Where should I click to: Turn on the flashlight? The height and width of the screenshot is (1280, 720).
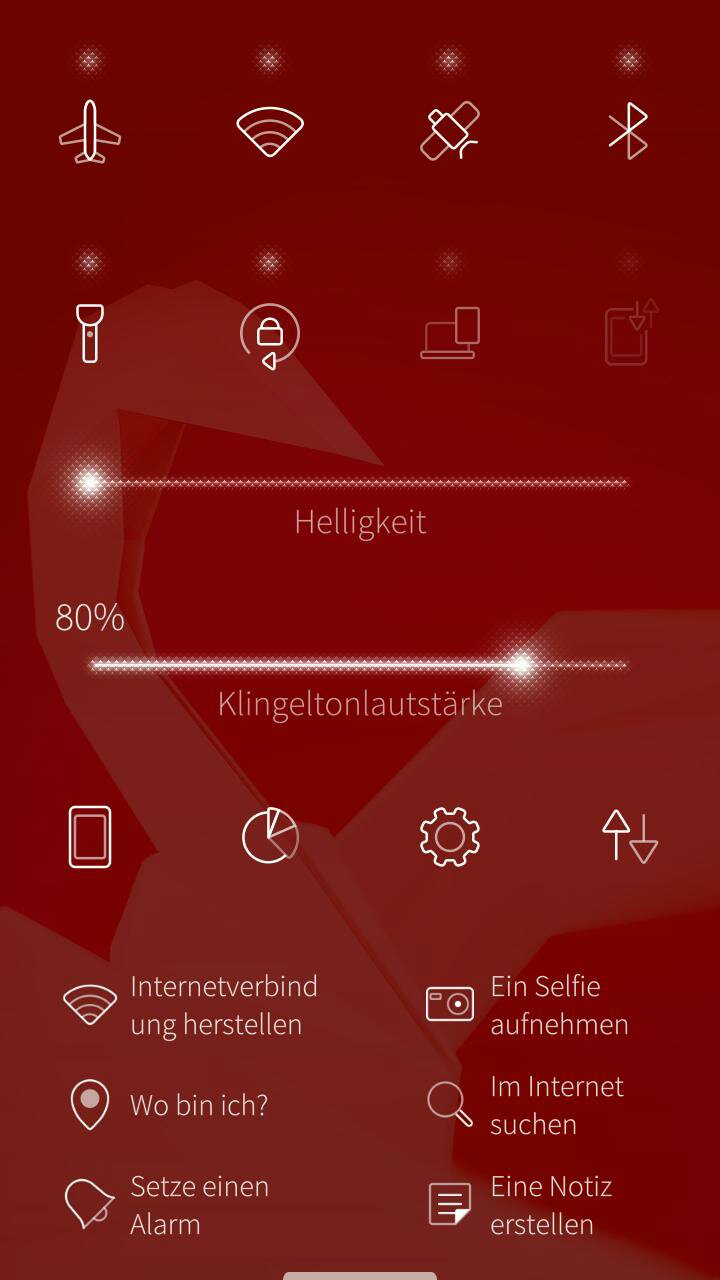coord(90,333)
